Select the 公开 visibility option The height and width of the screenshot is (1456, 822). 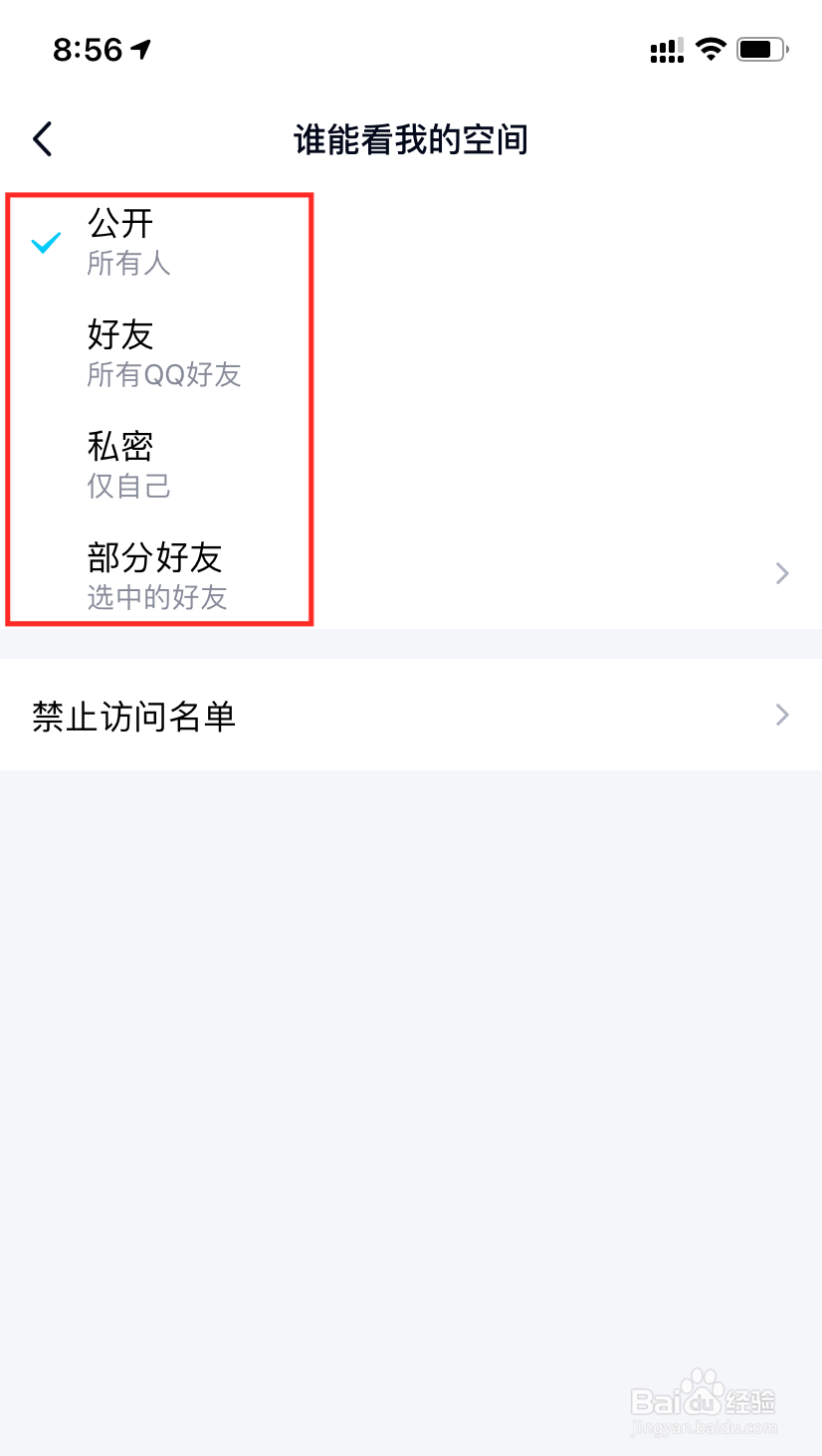point(119,225)
